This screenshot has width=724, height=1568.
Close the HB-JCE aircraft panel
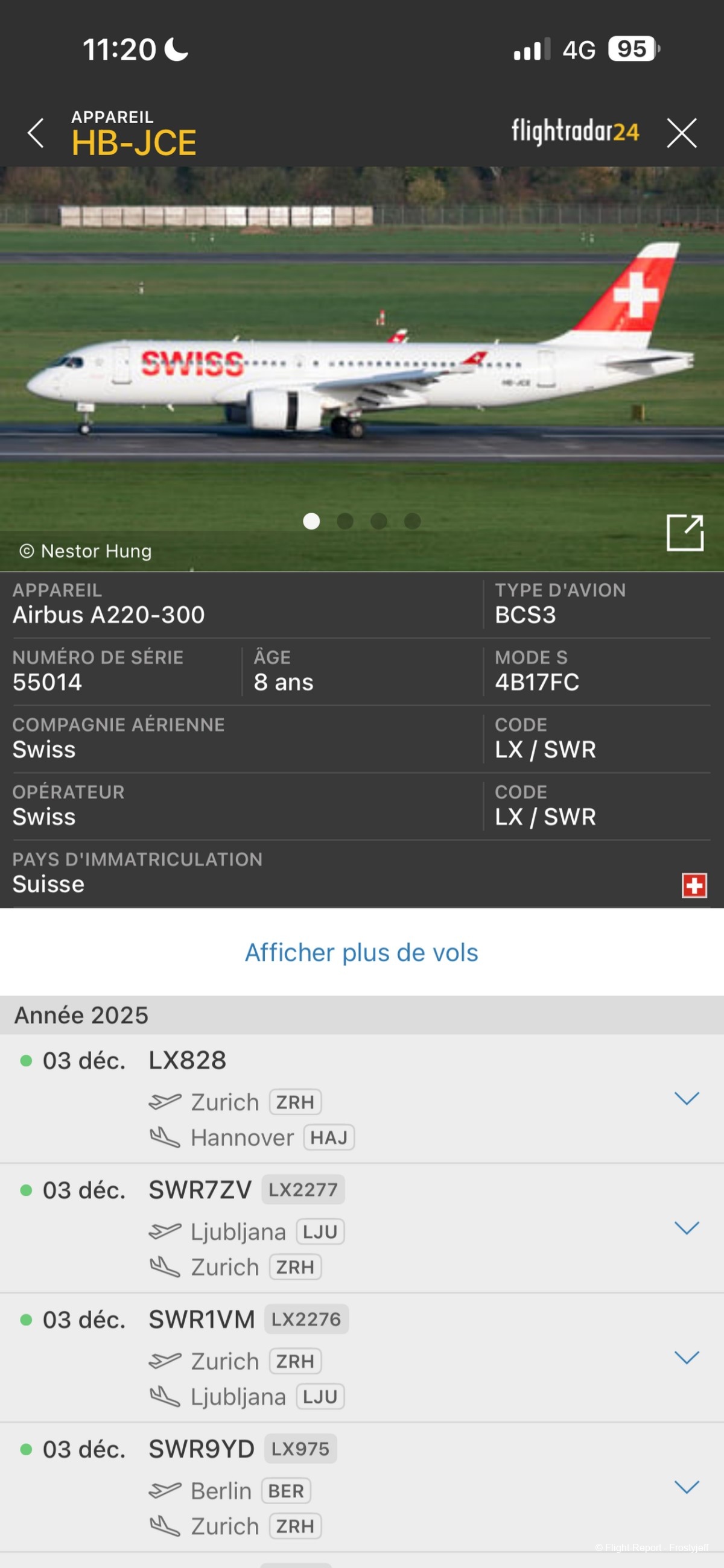tap(681, 133)
